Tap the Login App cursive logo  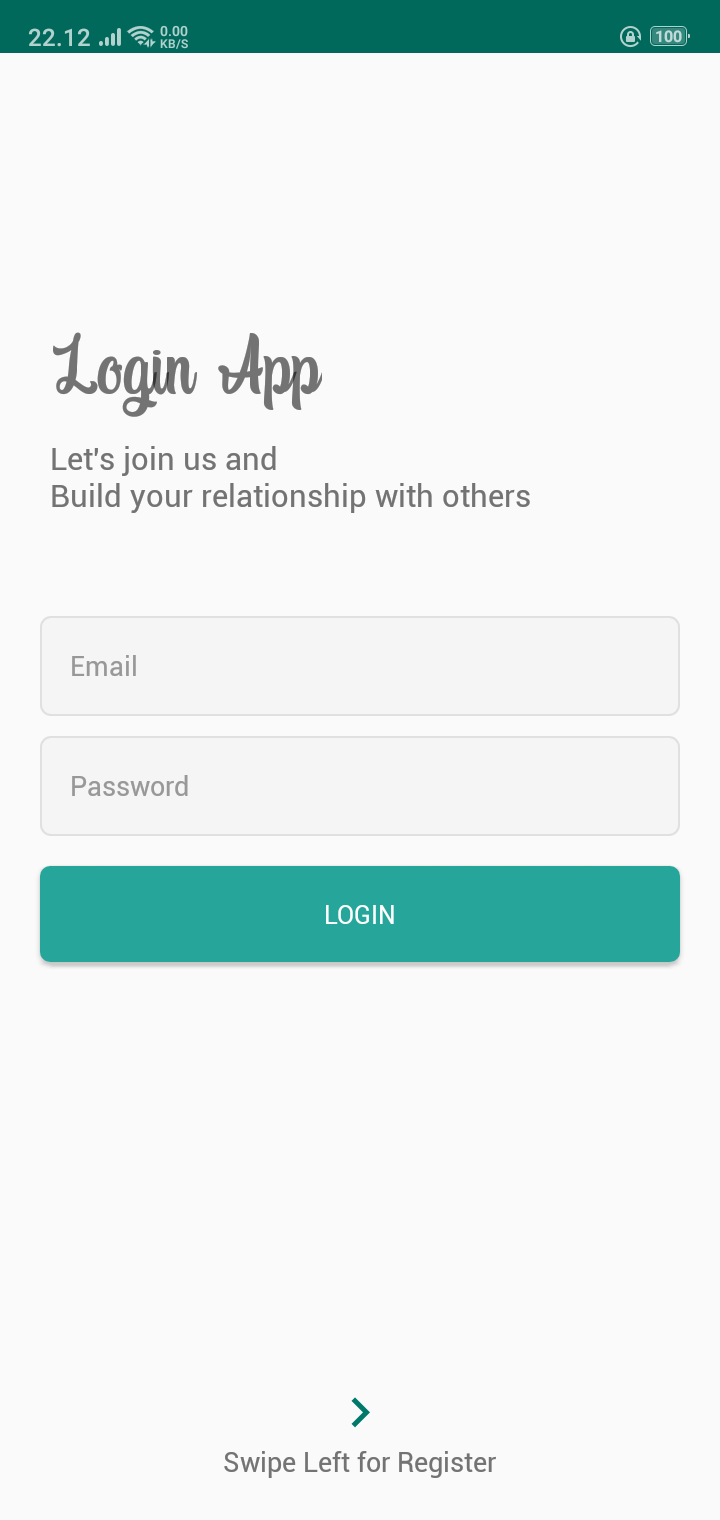tap(186, 370)
